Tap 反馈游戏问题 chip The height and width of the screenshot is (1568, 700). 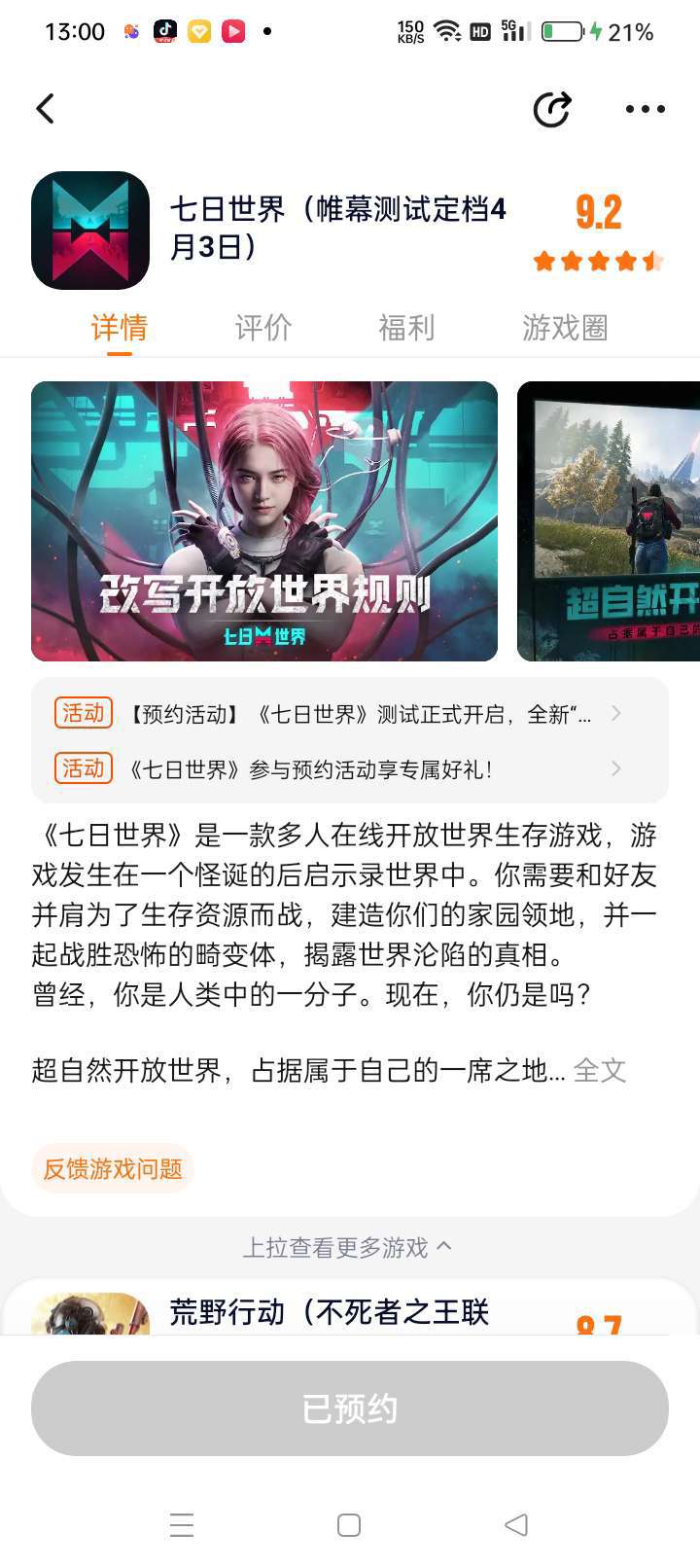click(x=113, y=1168)
